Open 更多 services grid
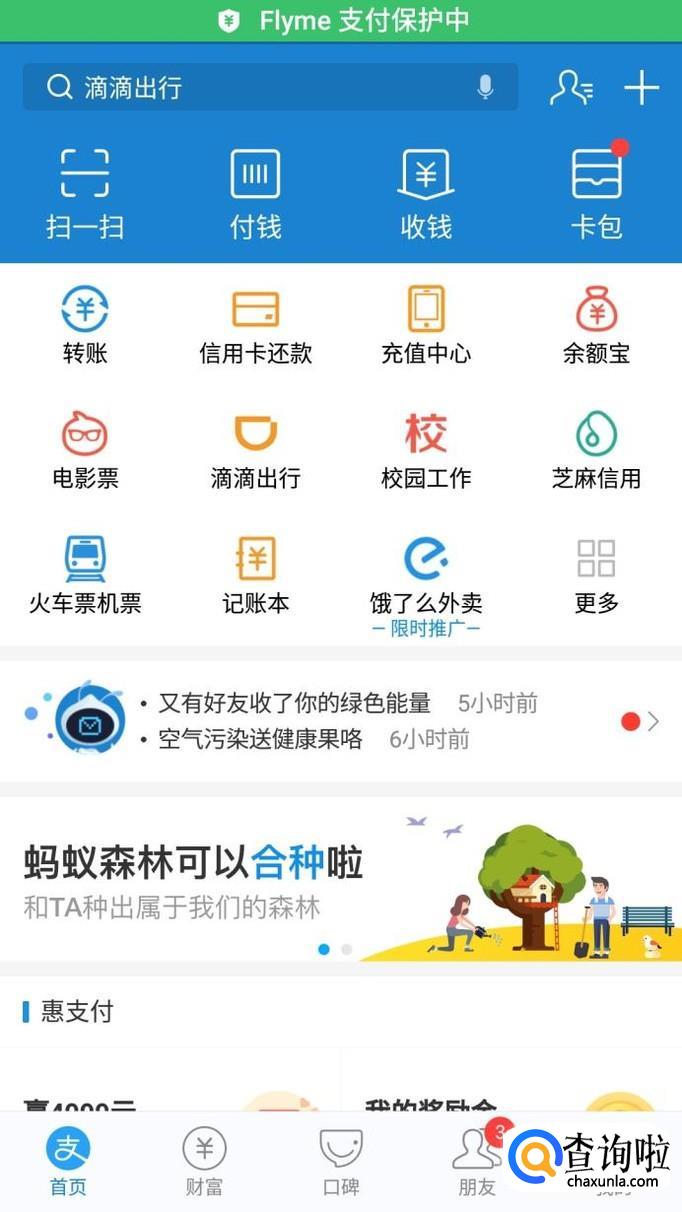The image size is (682, 1212). tap(597, 575)
